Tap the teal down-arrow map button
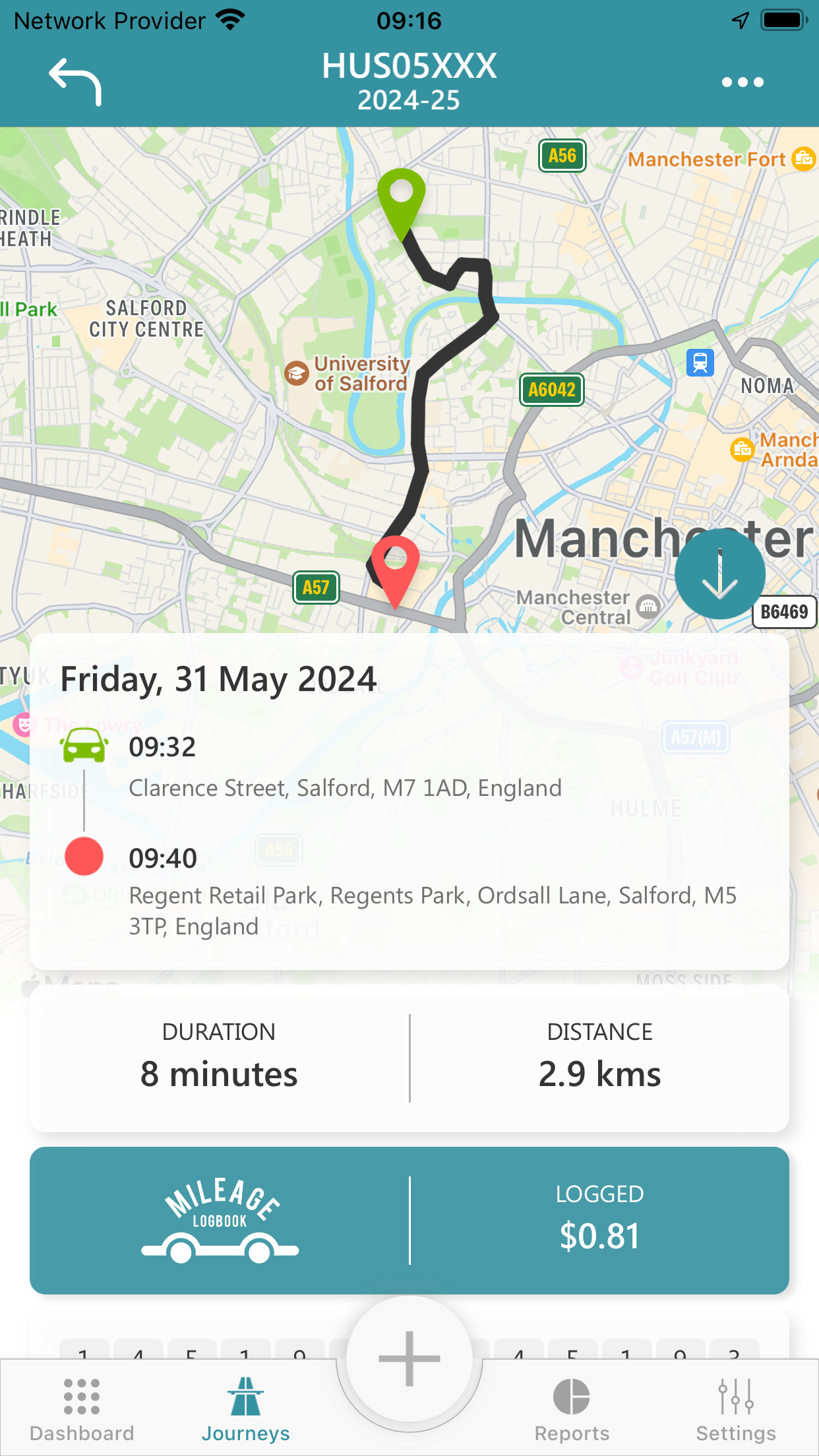 tap(719, 574)
